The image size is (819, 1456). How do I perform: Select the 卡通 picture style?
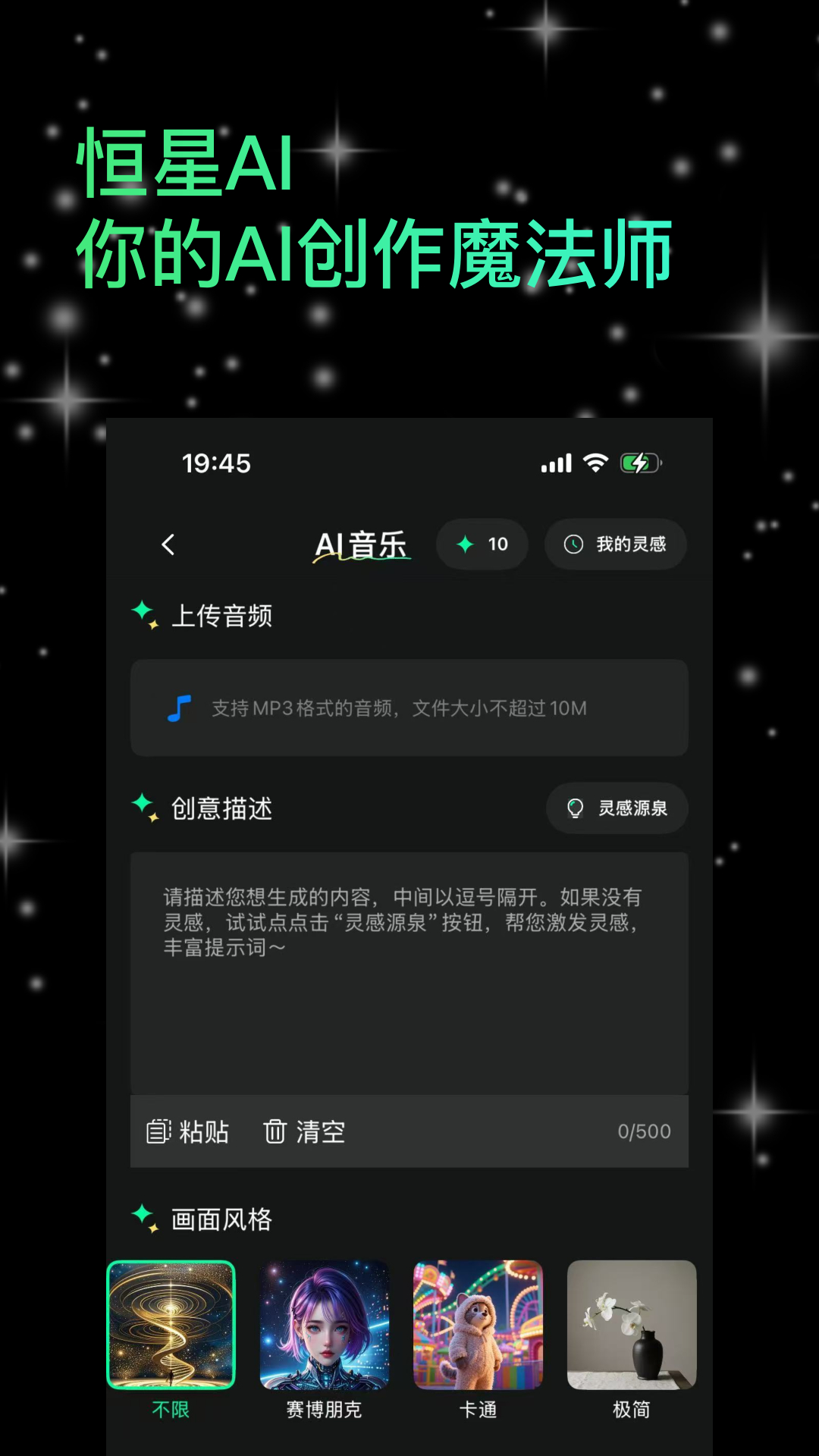(x=479, y=1325)
